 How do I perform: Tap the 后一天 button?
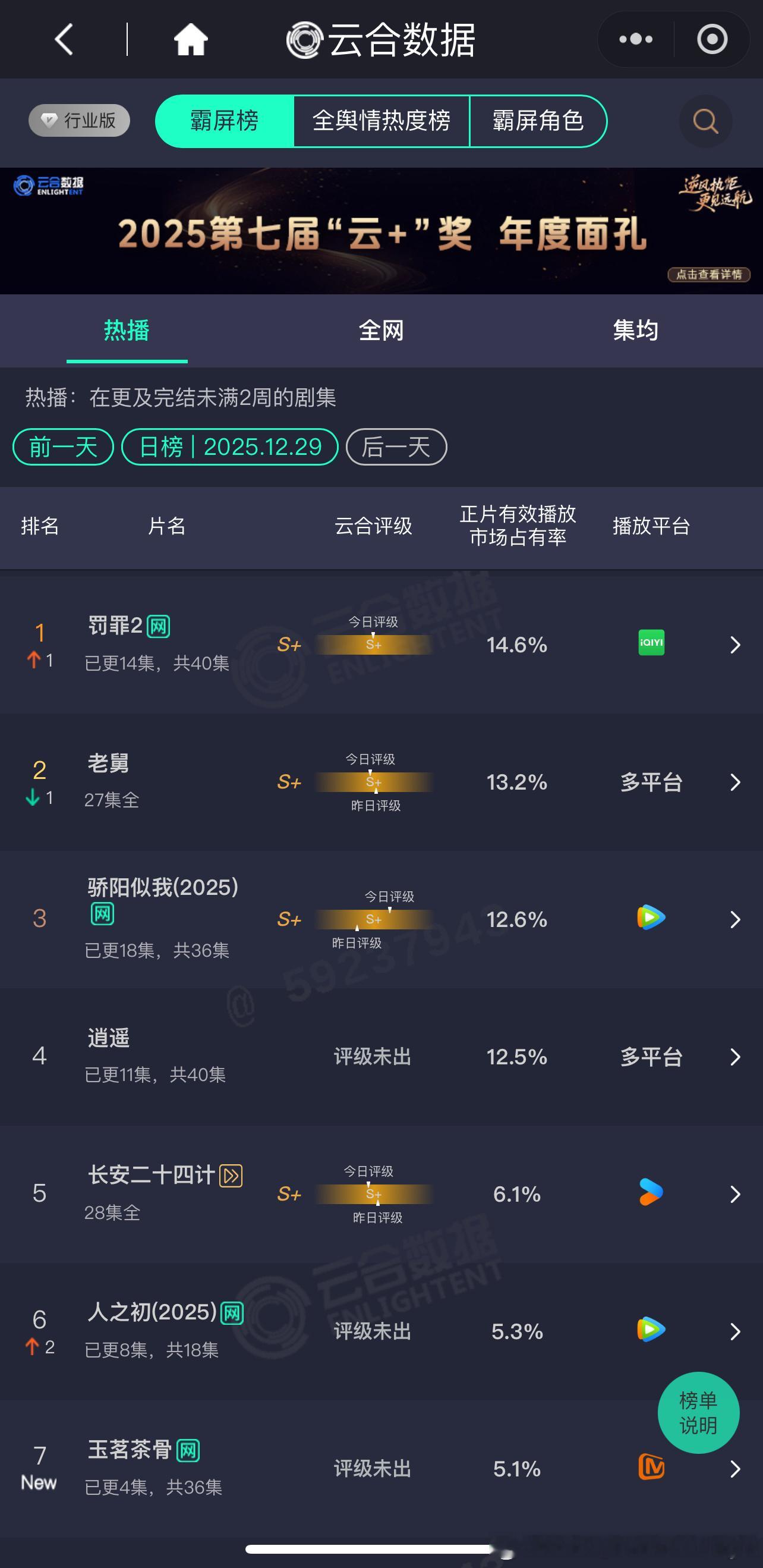tap(396, 447)
